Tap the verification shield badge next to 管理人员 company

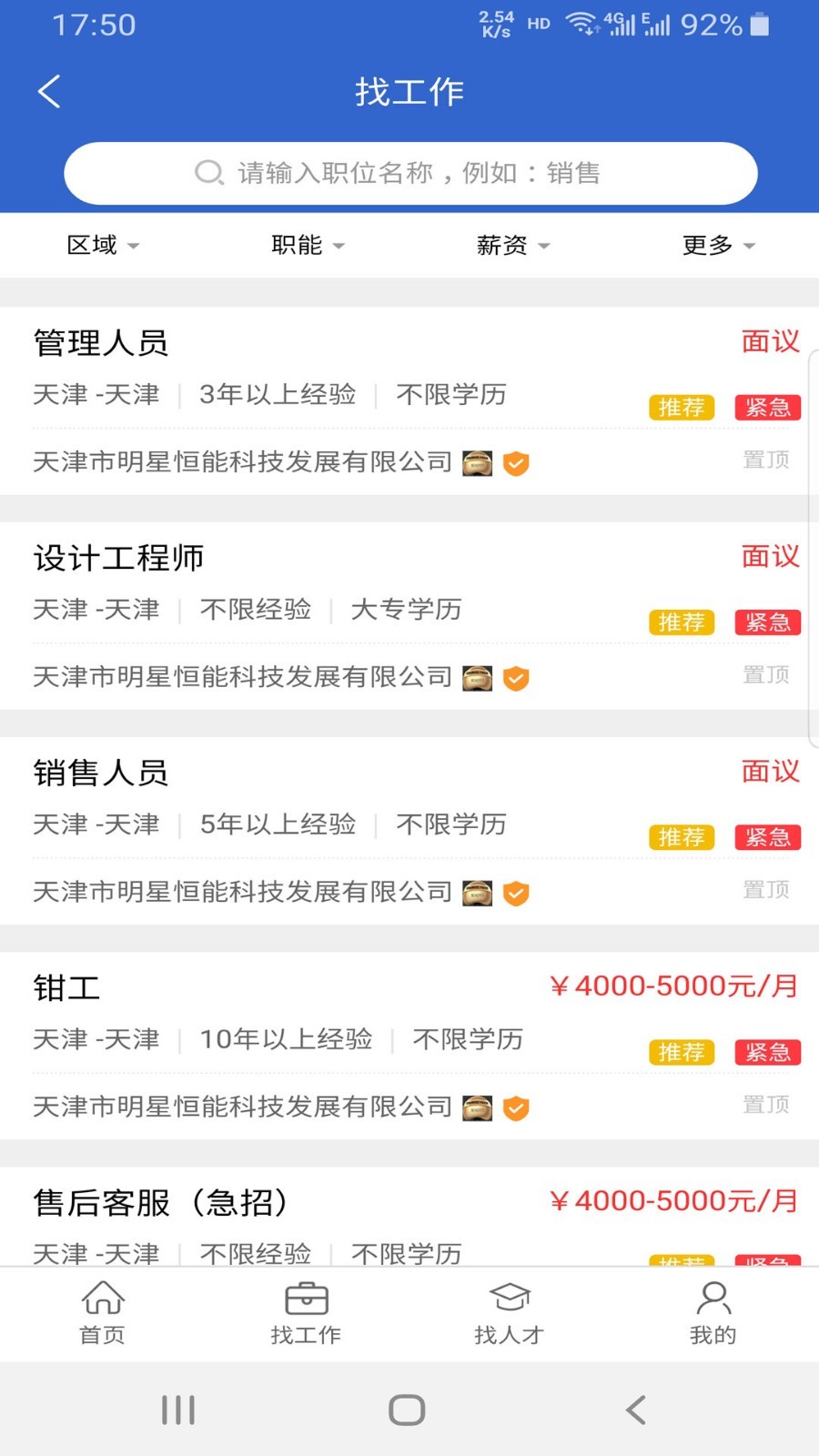[x=515, y=463]
